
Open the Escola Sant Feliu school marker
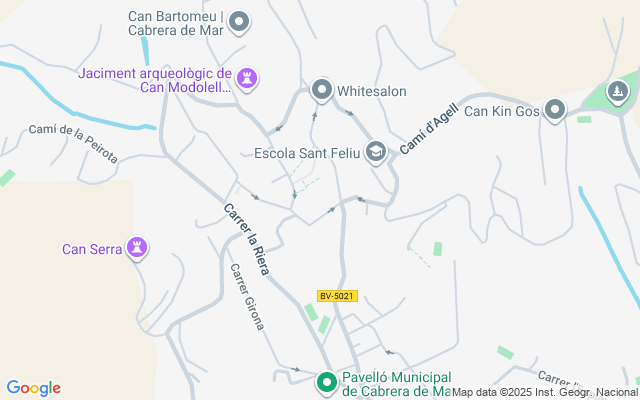click(376, 152)
